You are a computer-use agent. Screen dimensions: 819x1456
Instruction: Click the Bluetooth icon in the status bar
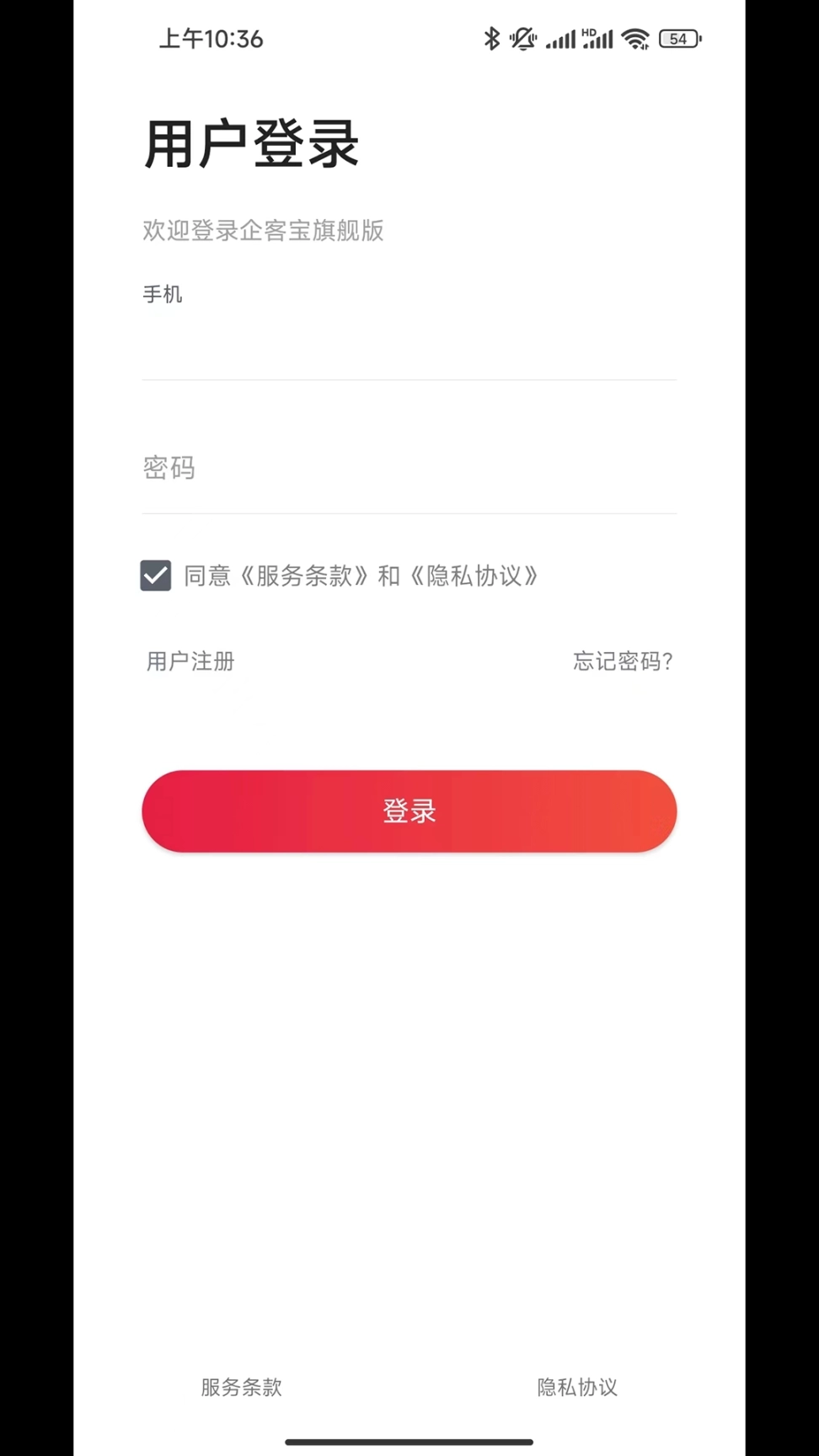[491, 38]
